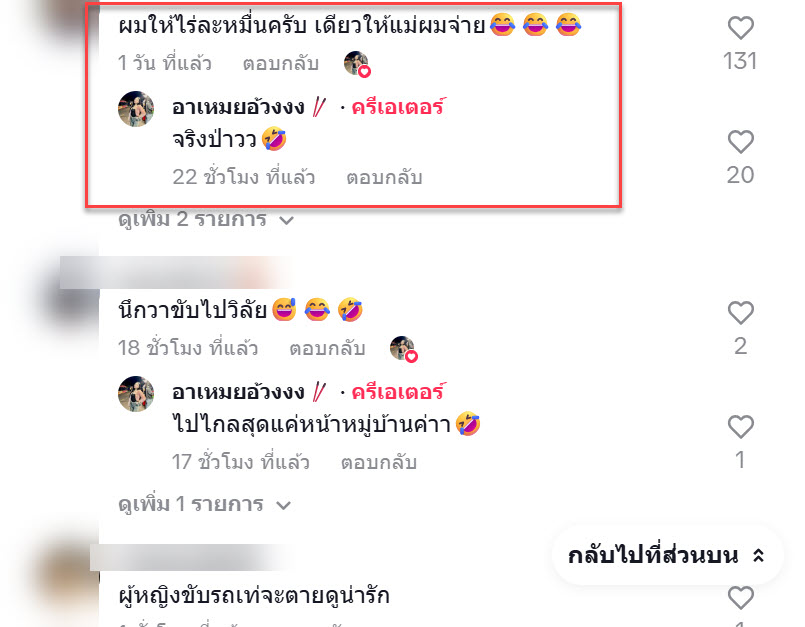The image size is (805, 627).
Task: Tap 'กลับไปที่ส่วนบน' to return to top
Action: [x=666, y=555]
